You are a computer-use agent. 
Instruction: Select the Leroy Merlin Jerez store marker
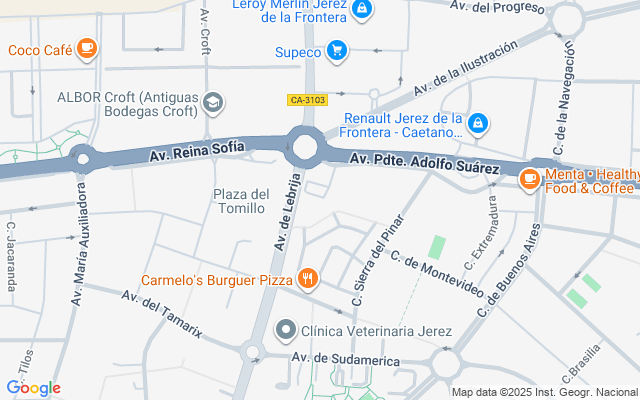tap(362, 10)
